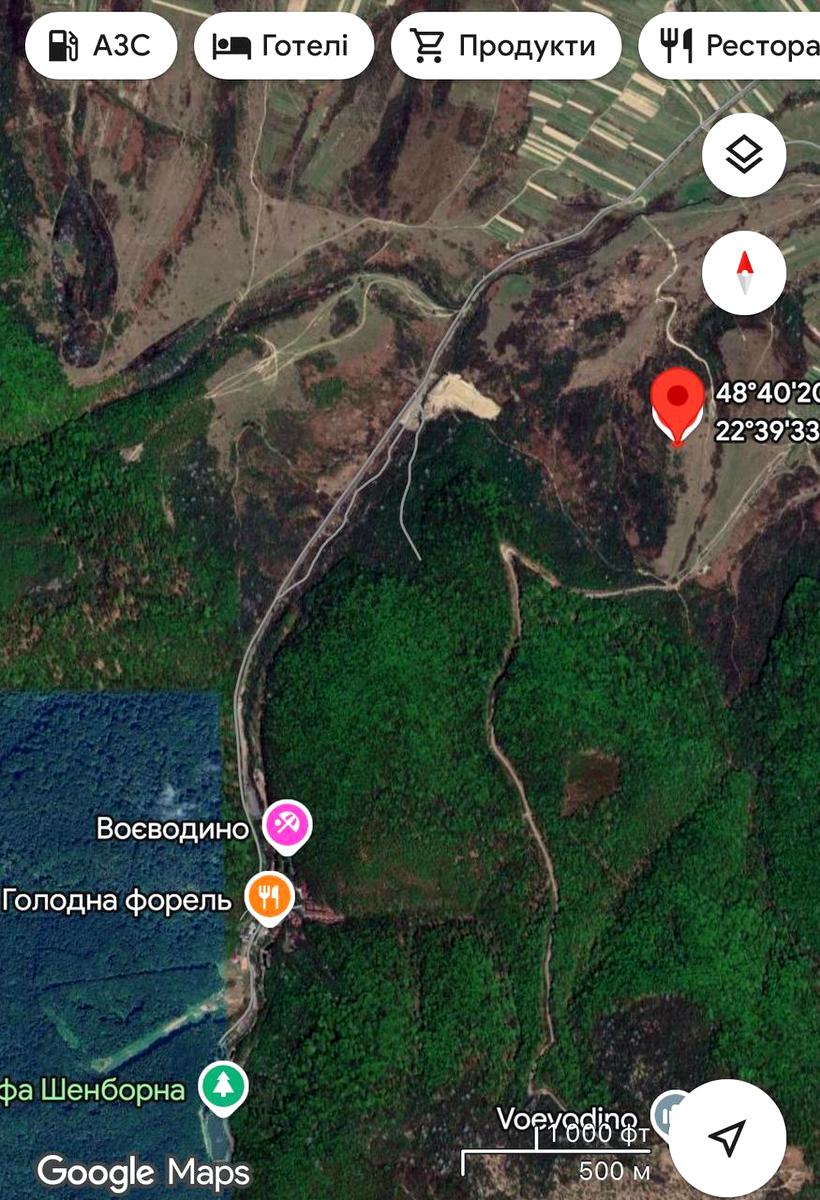This screenshot has height=1200, width=820.
Task: Select the АЗС gas stations chip
Action: tap(101, 46)
